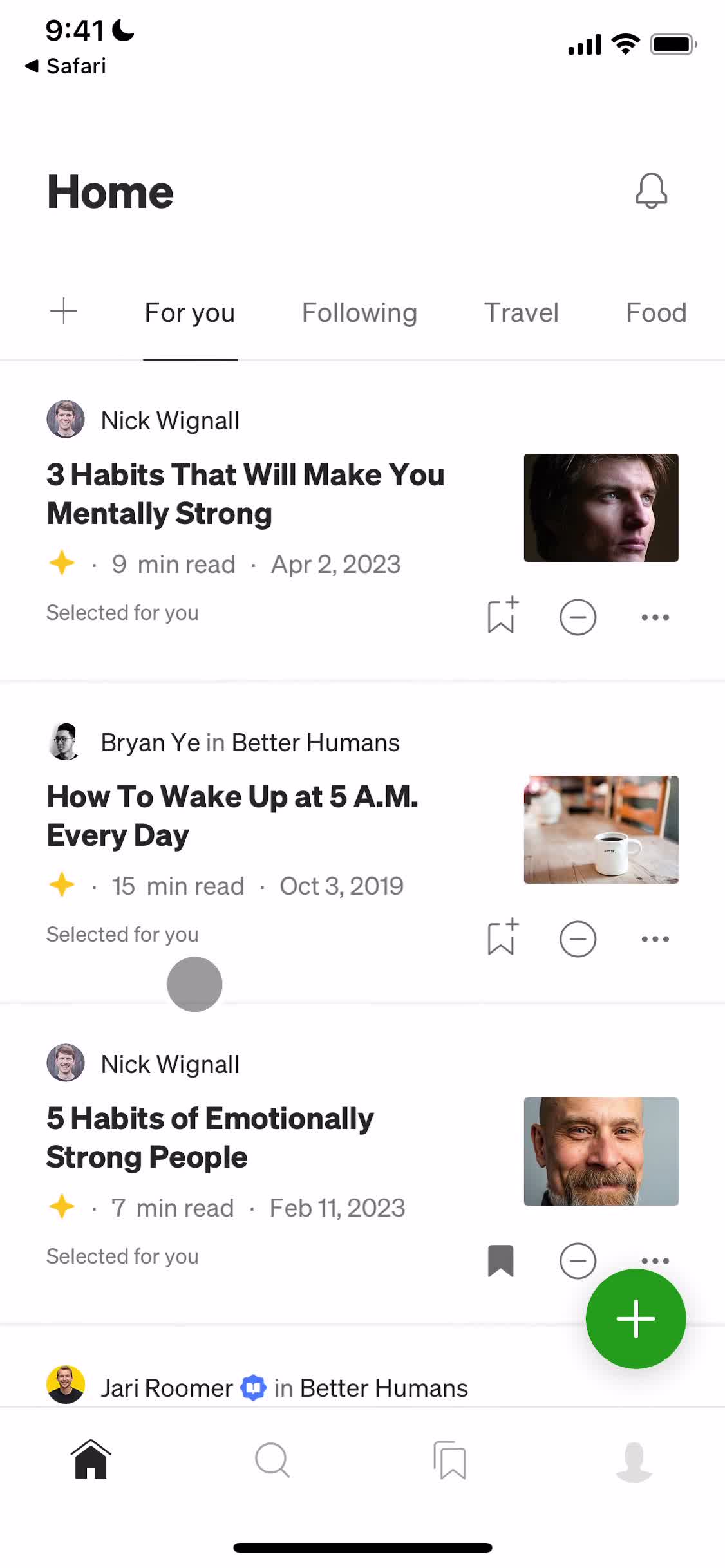
Task: Switch to the Following tab
Action: (x=359, y=313)
